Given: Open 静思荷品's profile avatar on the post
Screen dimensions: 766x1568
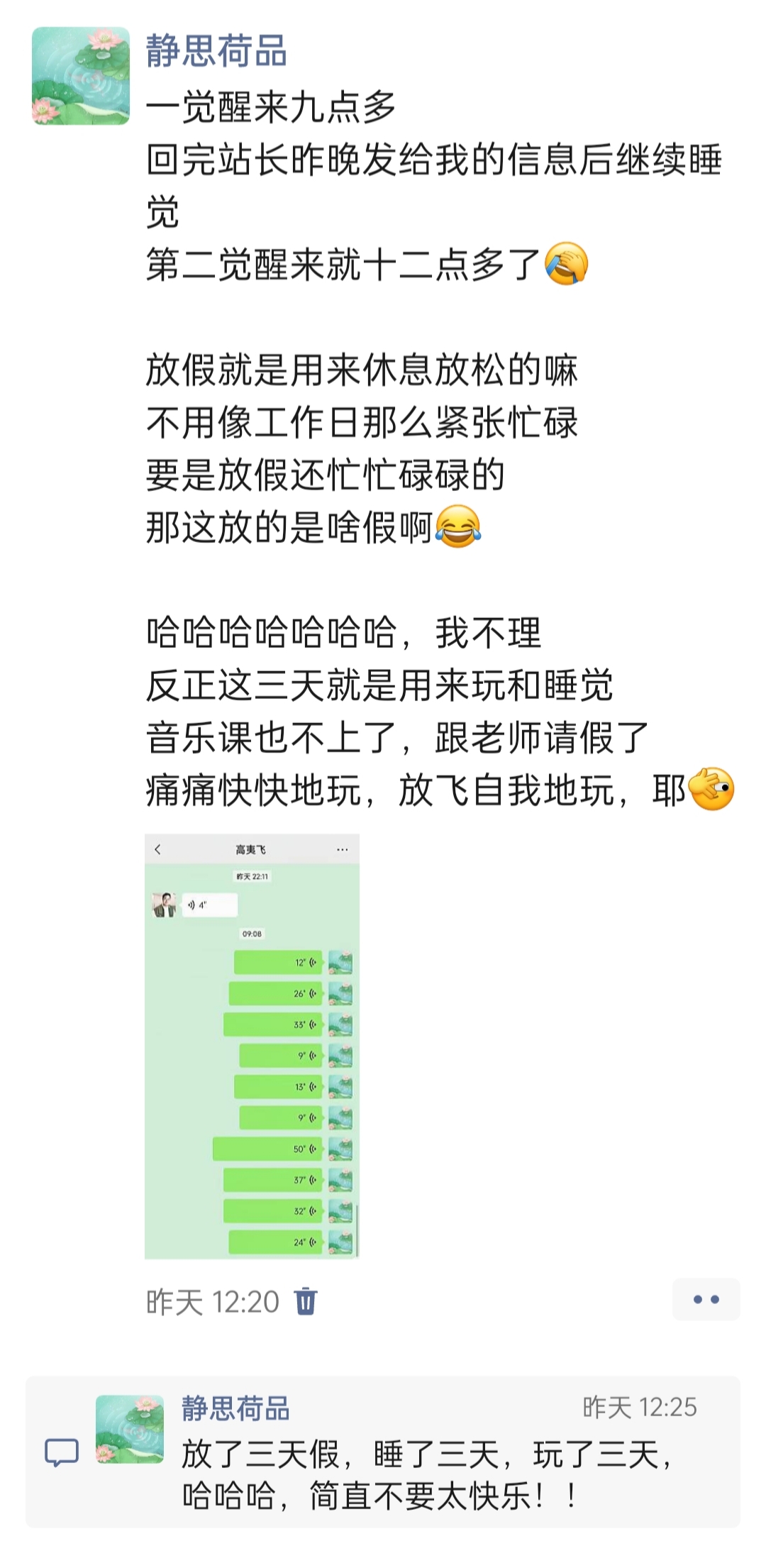Looking at the screenshot, I should pyautogui.click(x=81, y=76).
